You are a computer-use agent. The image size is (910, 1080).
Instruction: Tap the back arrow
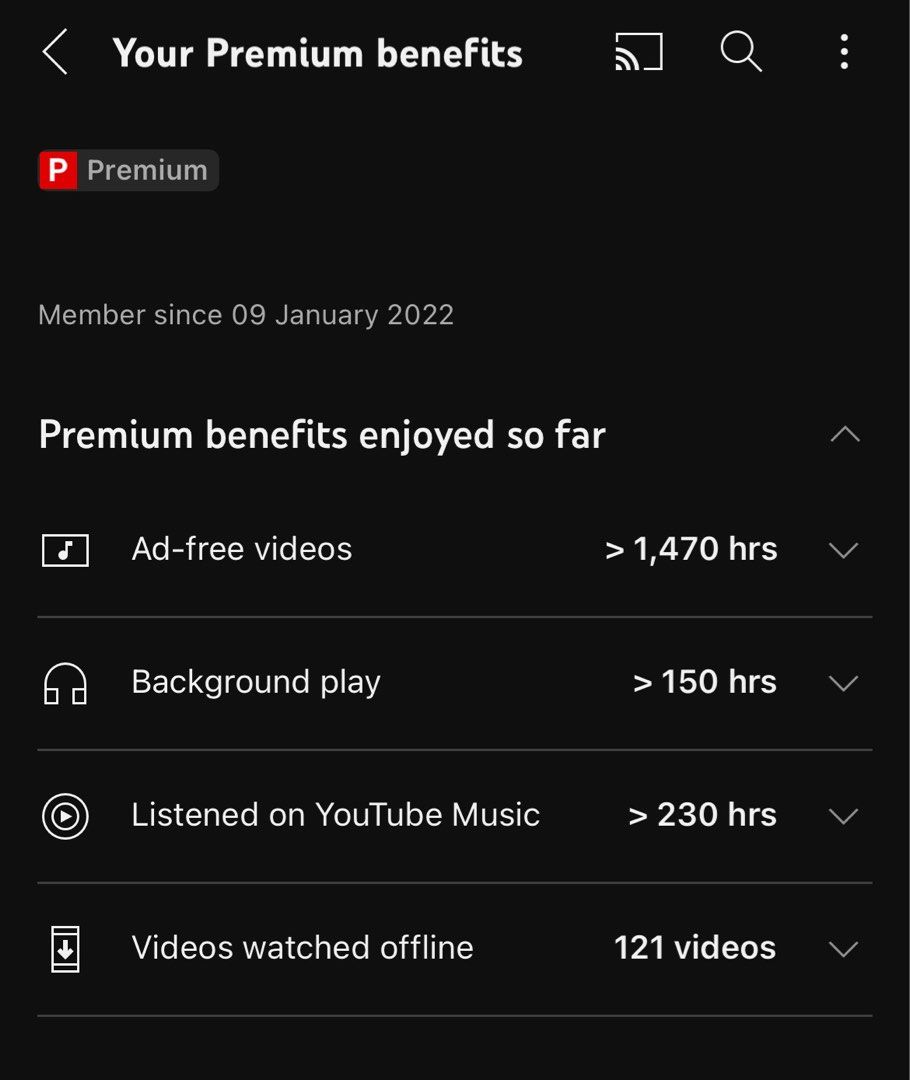click(55, 53)
